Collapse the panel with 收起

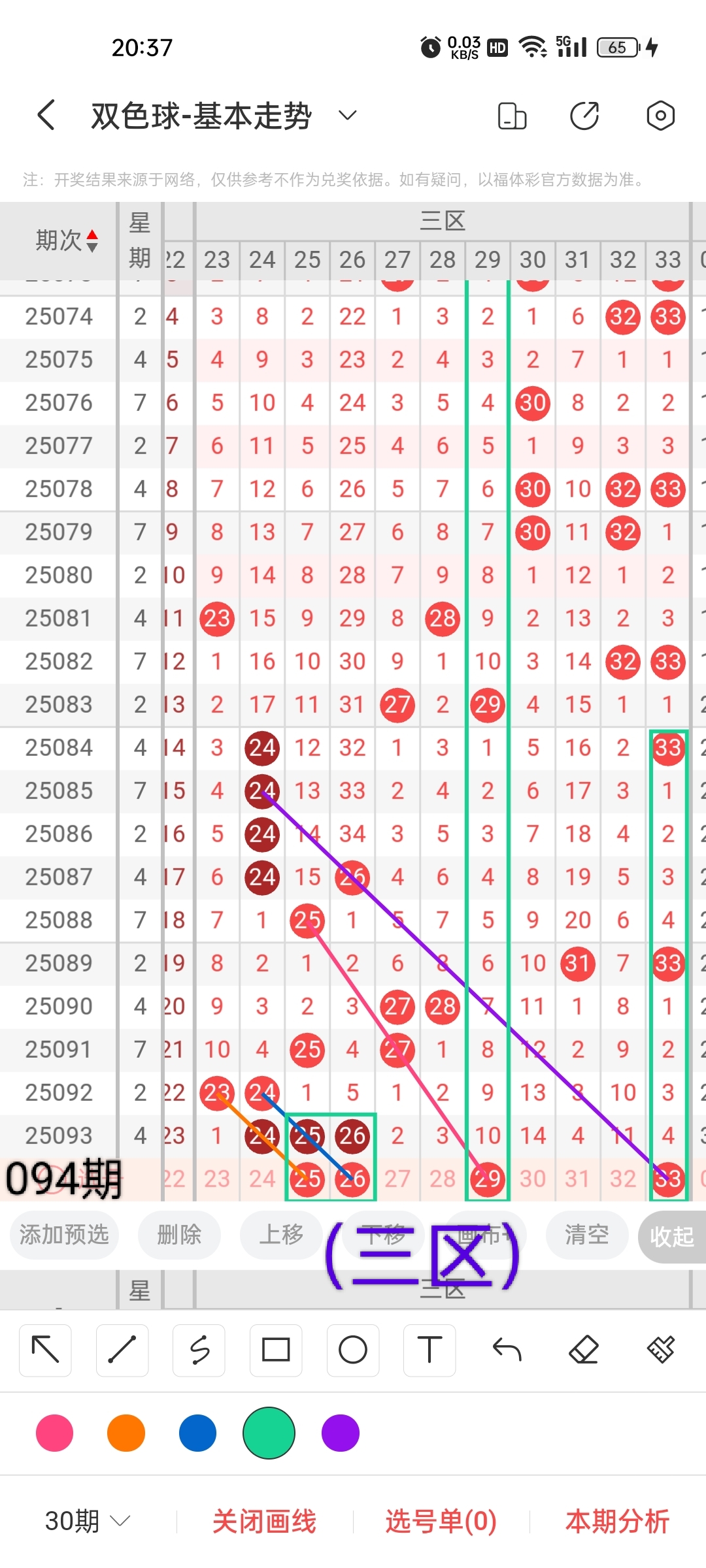coord(671,1235)
